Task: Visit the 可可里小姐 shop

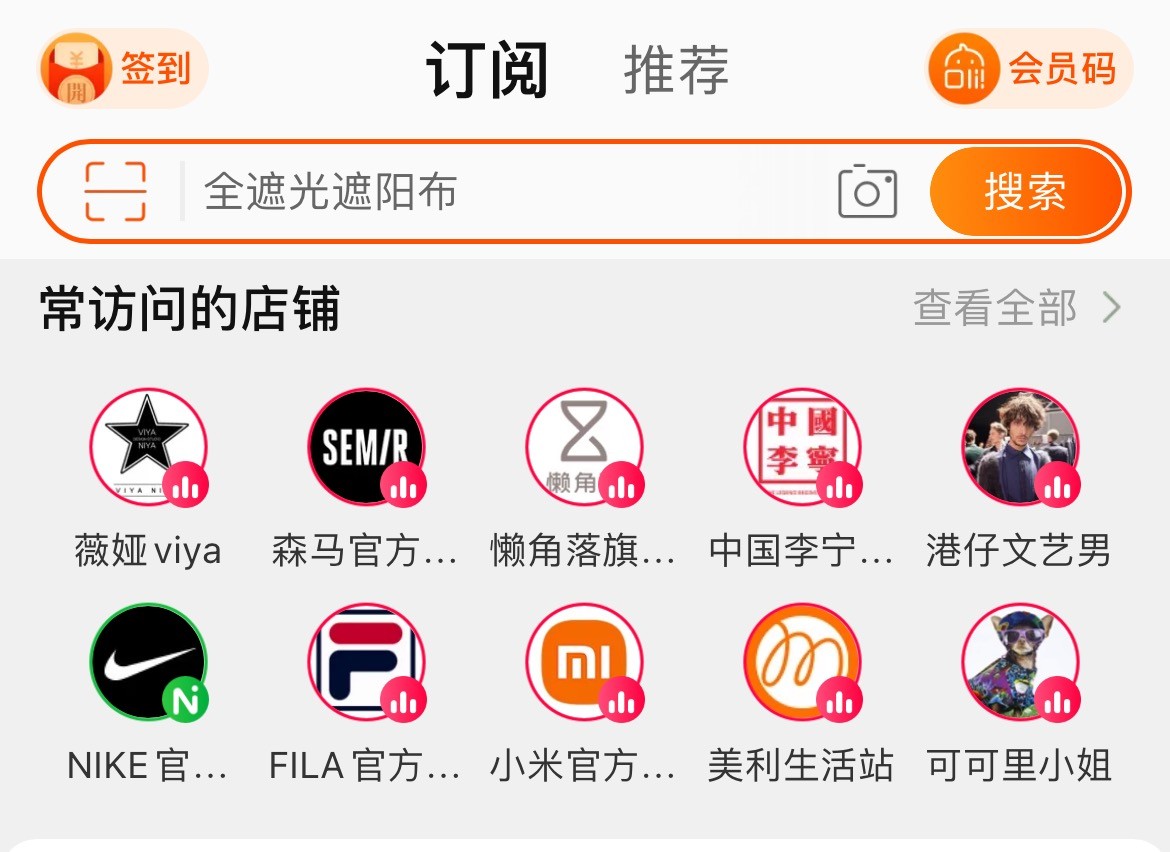Action: [1020, 662]
